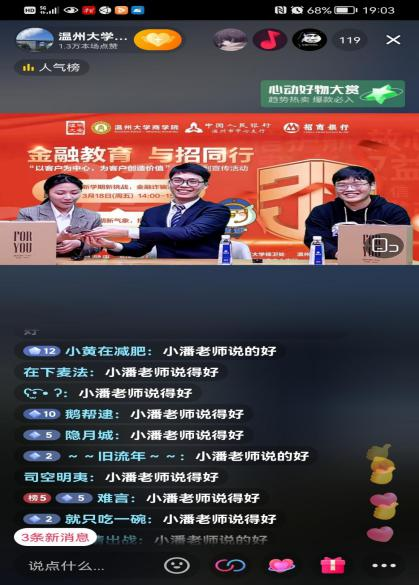Open the link-mic interaction icon

point(230,566)
